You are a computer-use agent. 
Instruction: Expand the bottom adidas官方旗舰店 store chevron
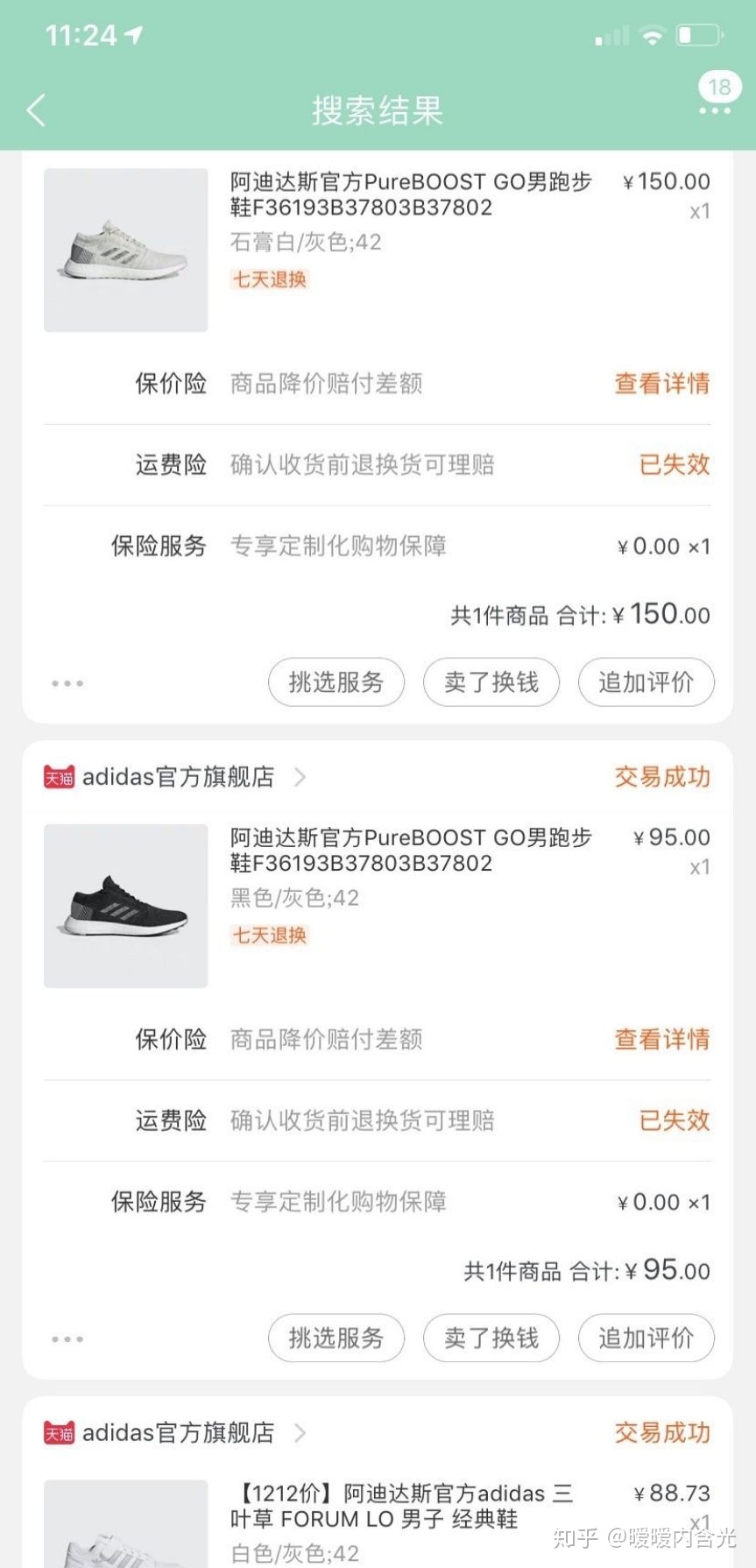coord(300,1433)
